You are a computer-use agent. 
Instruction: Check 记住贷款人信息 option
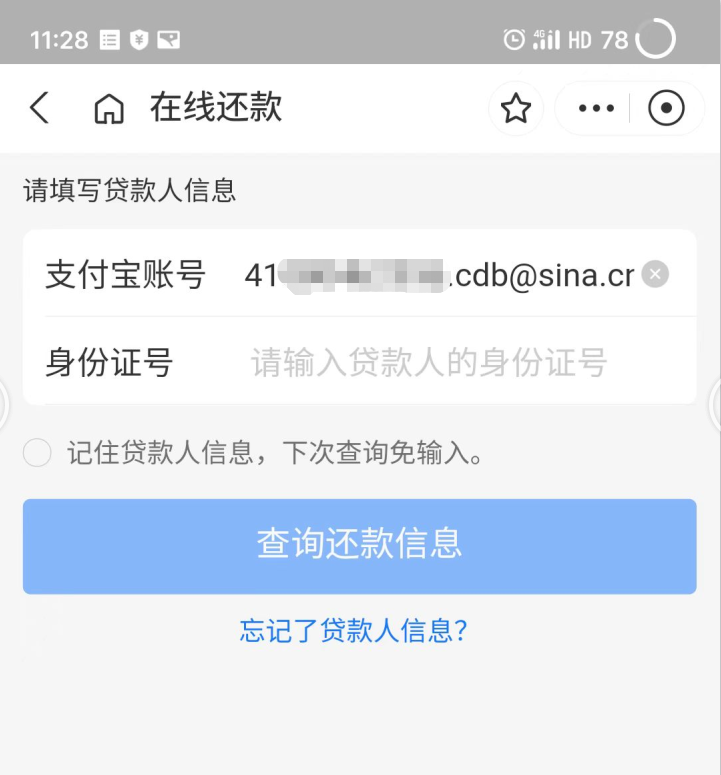pyautogui.click(x=37, y=453)
